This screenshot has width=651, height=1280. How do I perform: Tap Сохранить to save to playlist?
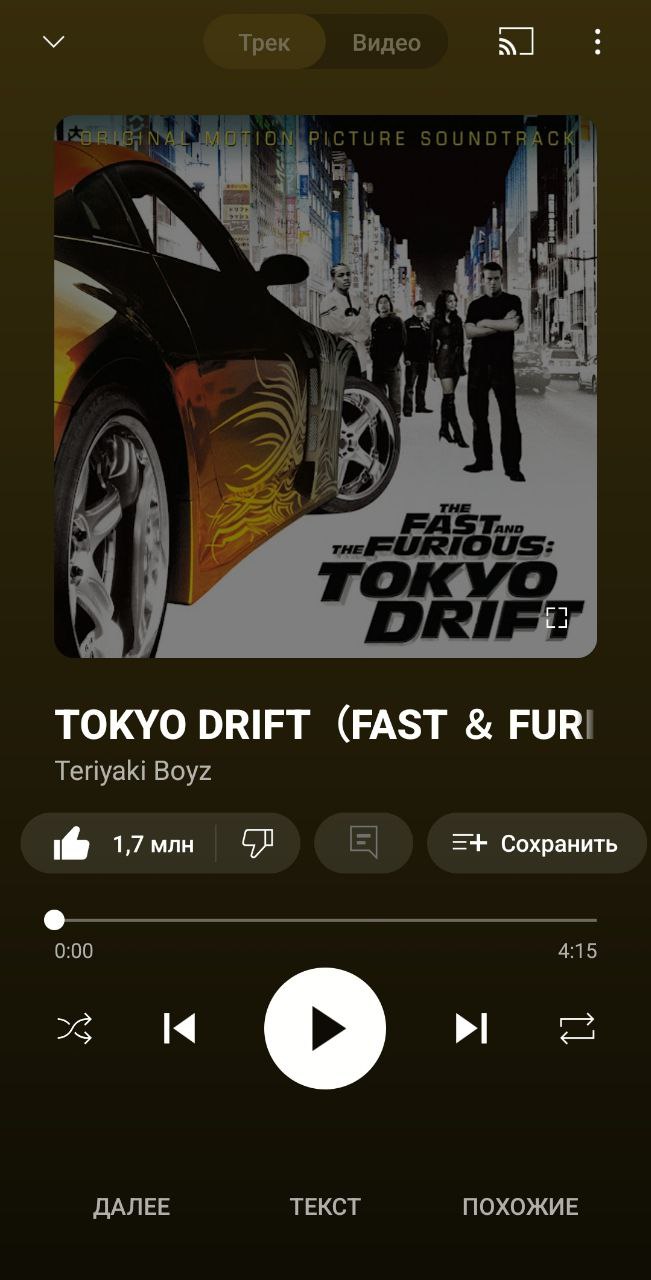(x=535, y=843)
